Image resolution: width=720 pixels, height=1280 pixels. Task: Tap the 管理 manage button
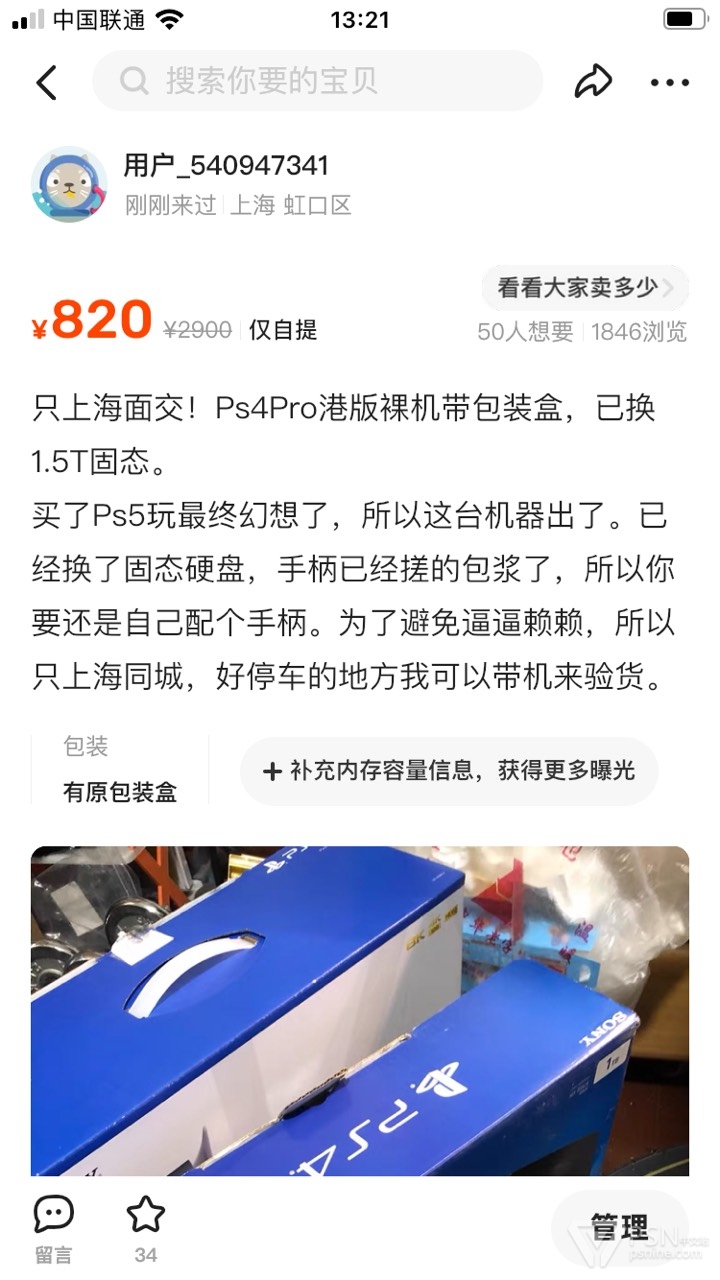tap(619, 1228)
